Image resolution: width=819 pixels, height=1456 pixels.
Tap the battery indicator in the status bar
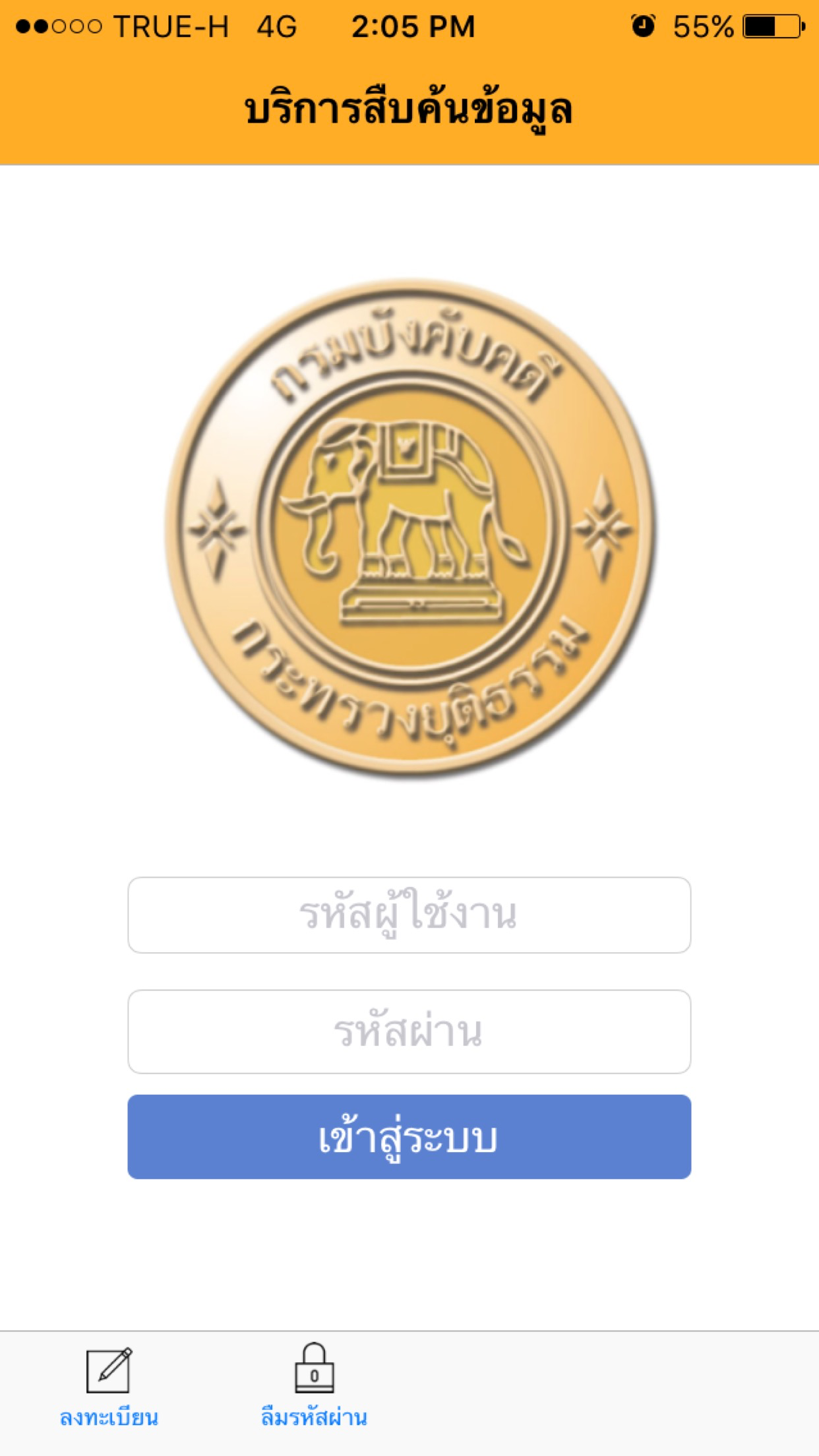pyautogui.click(x=770, y=26)
